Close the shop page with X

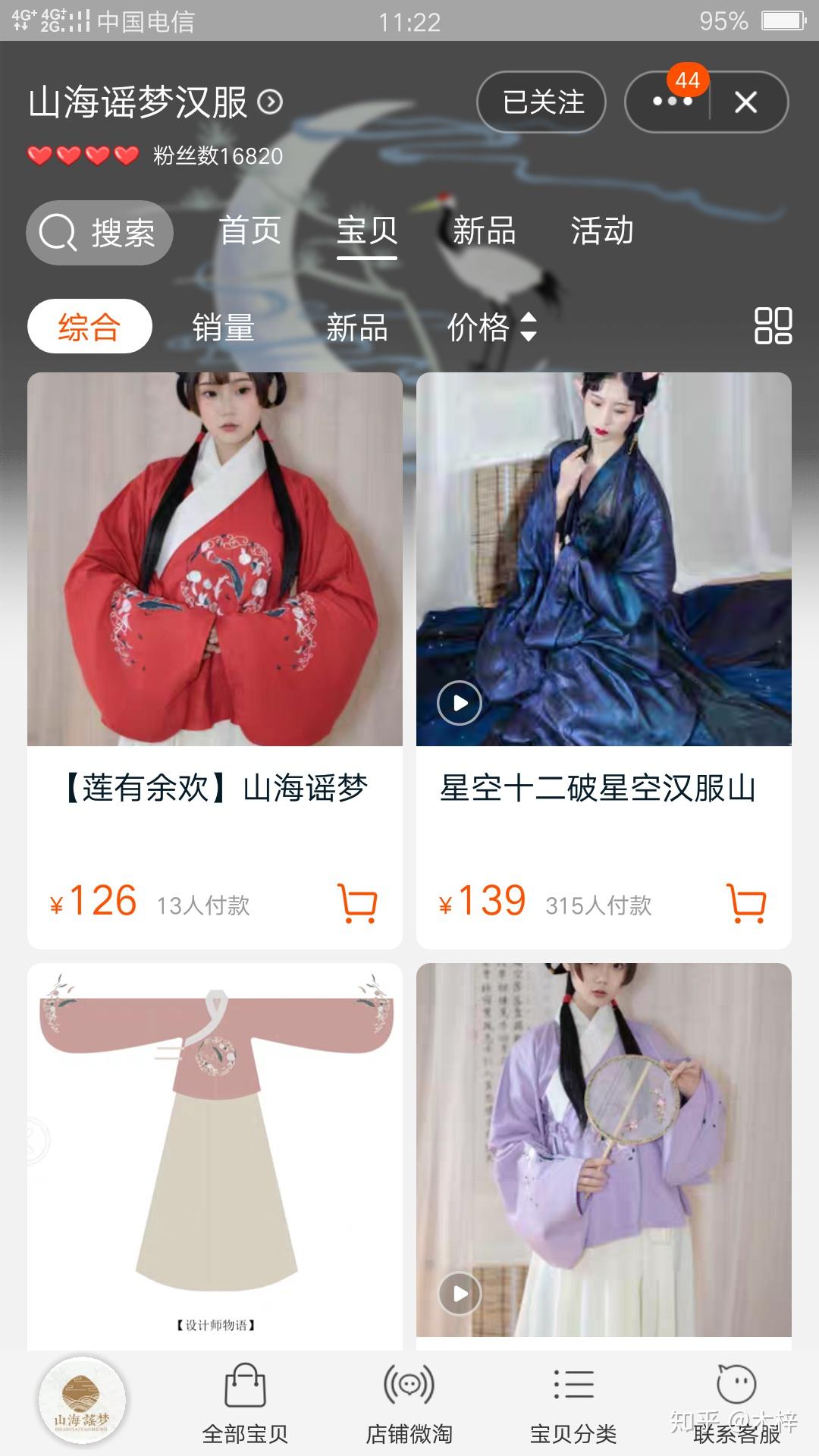click(746, 102)
